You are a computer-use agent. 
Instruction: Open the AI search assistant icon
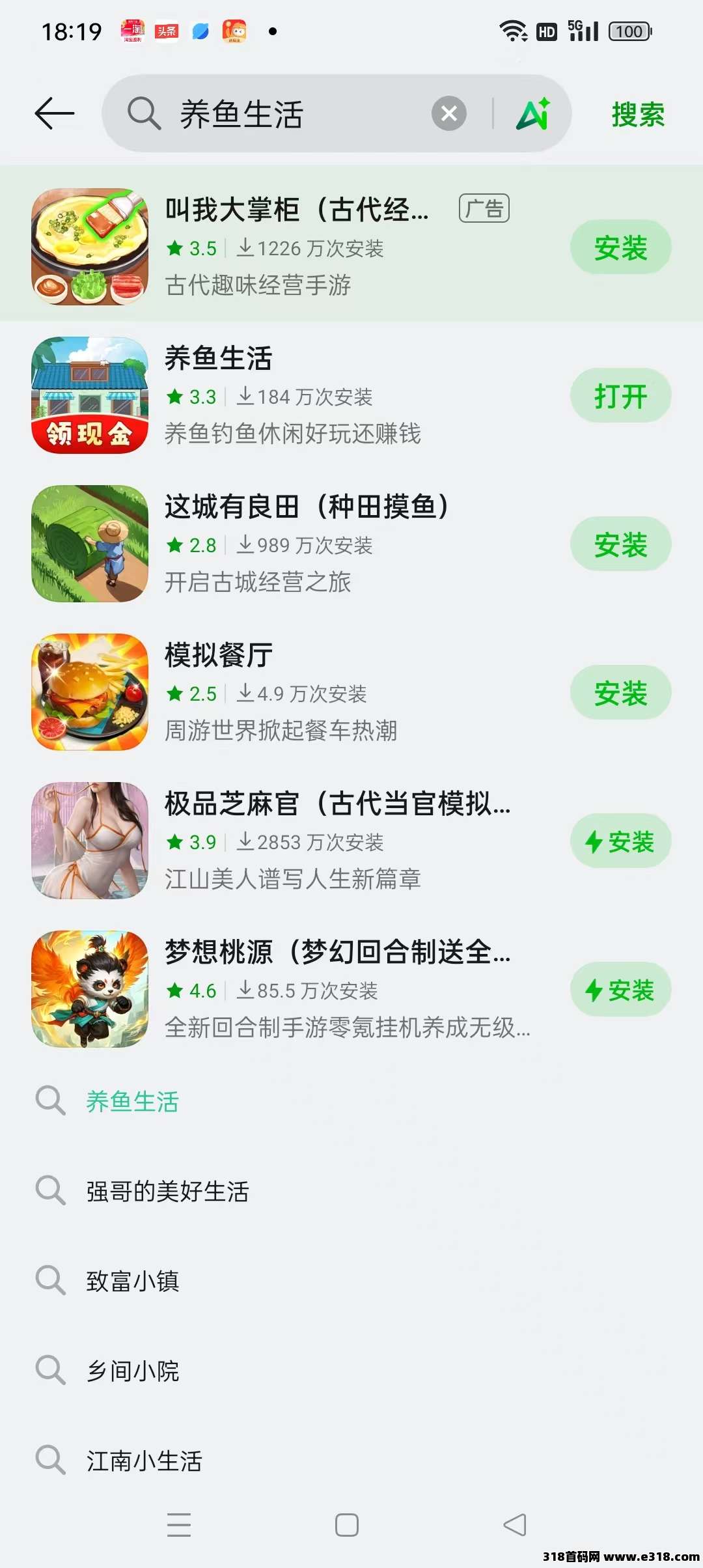click(532, 114)
